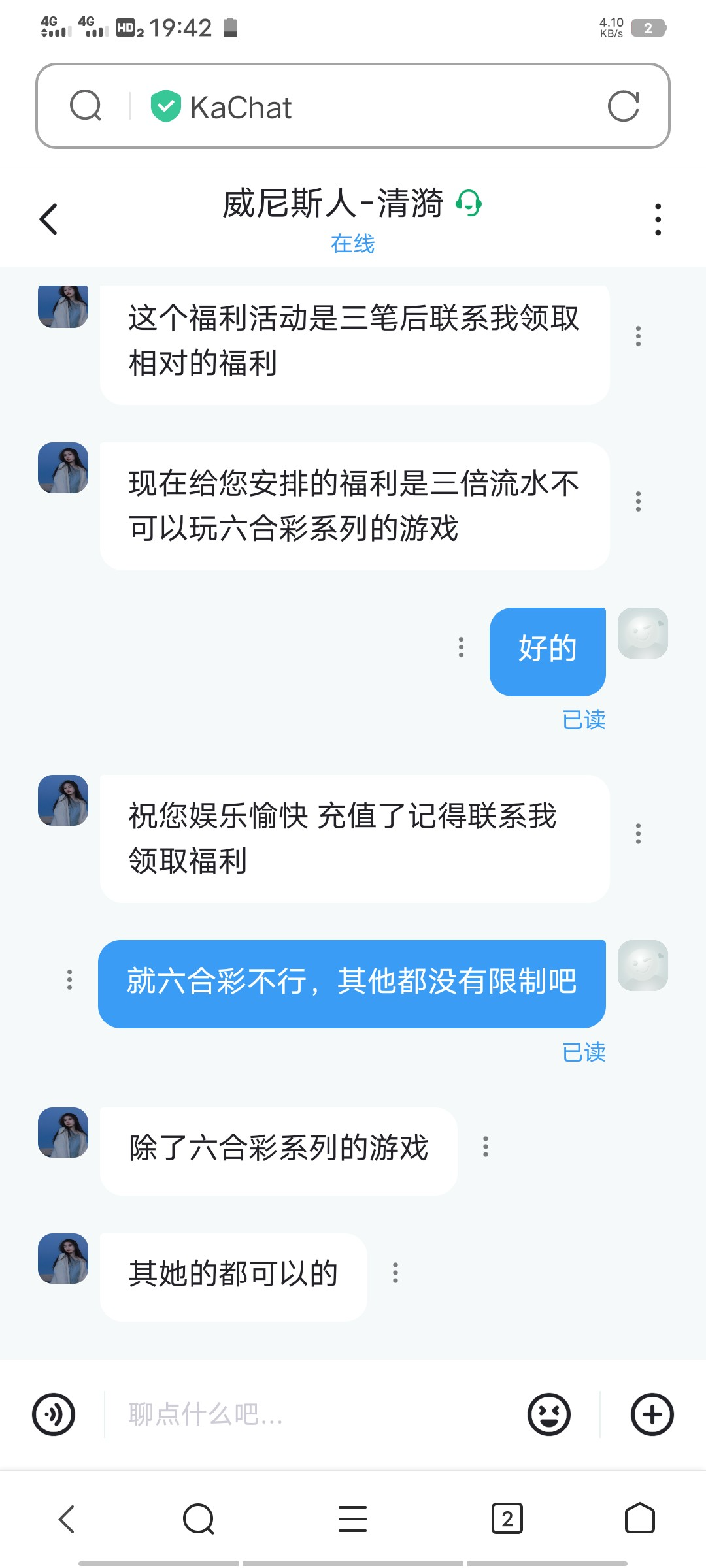Open the browser menu with three lines
This screenshot has width=706, height=1568.
pyautogui.click(x=352, y=1518)
